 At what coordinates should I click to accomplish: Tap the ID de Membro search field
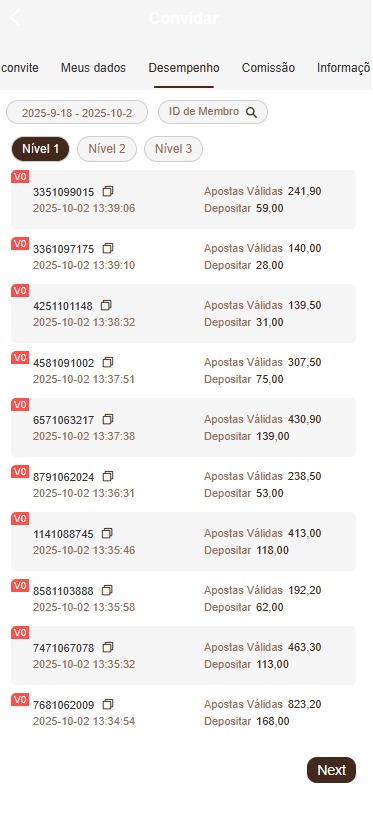213,112
